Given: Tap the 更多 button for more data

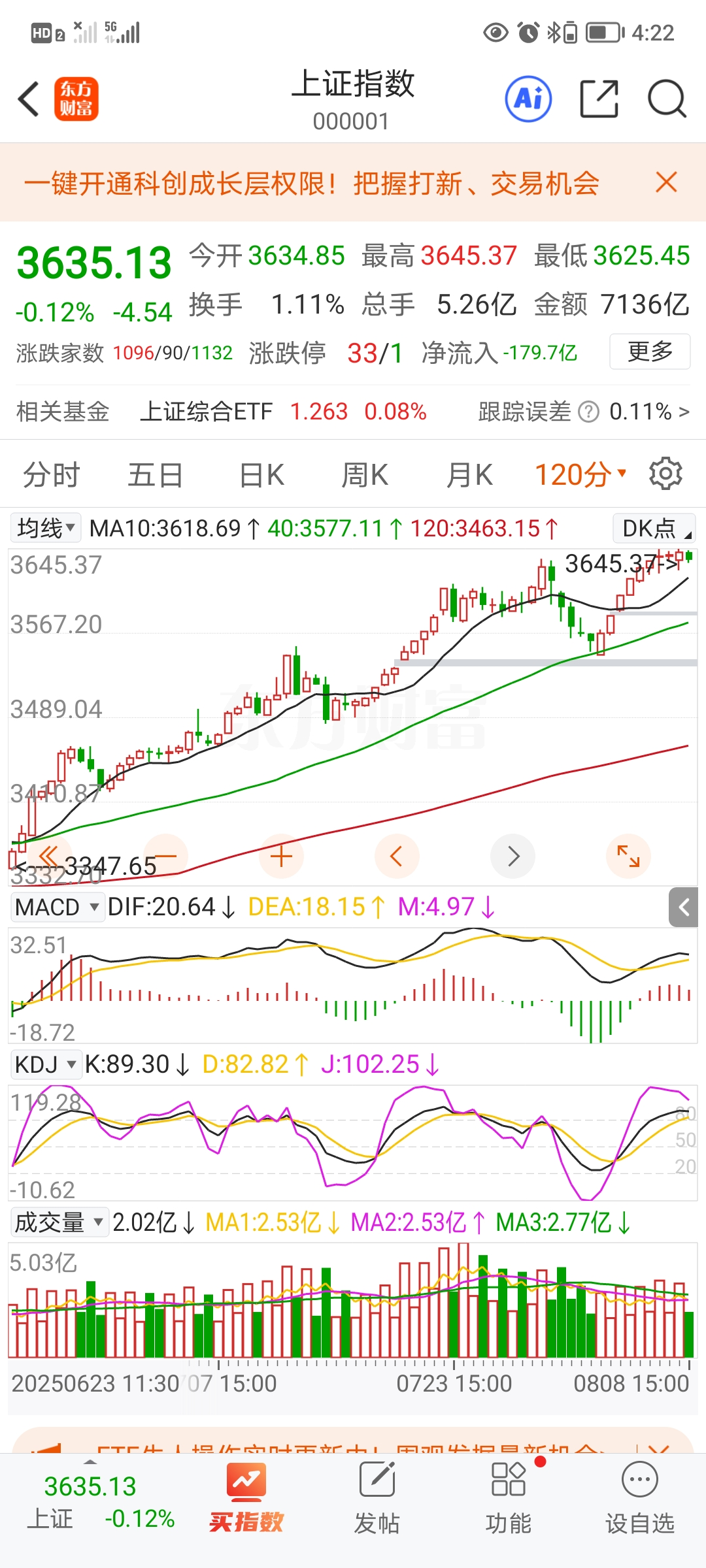Looking at the screenshot, I should pyautogui.click(x=650, y=351).
